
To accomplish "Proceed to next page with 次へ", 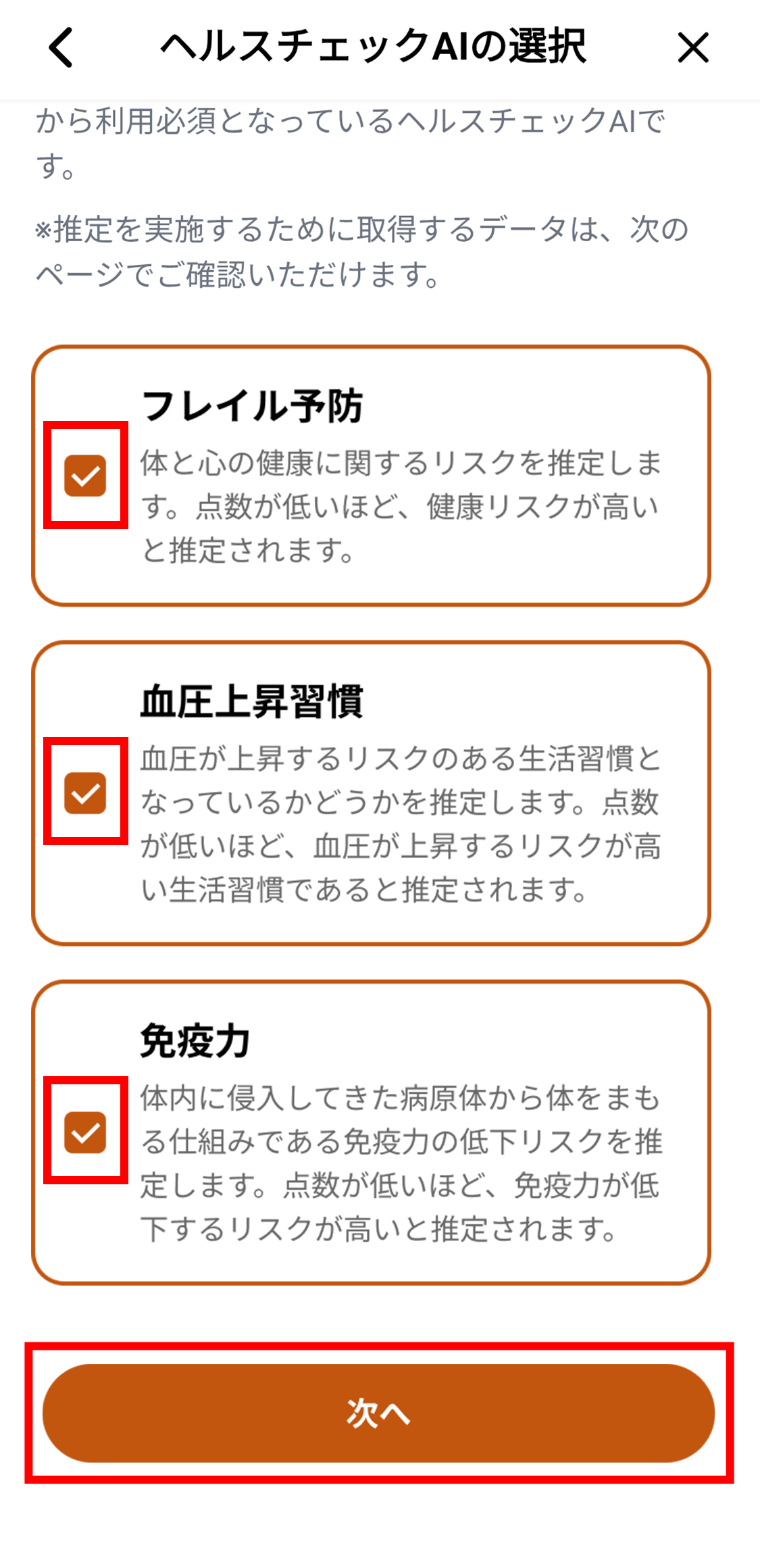I will tap(378, 1416).
